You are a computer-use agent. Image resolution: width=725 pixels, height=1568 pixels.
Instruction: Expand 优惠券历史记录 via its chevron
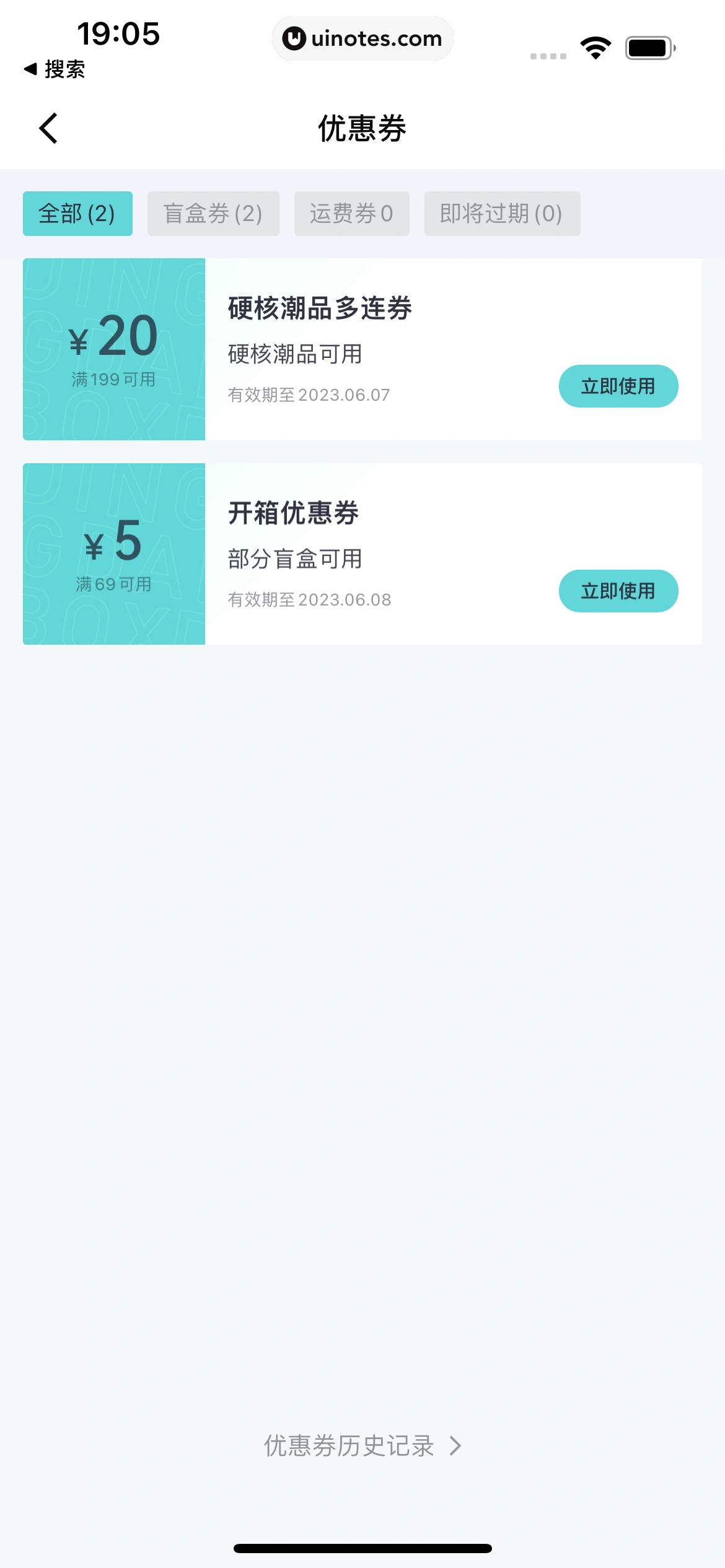tap(456, 1445)
